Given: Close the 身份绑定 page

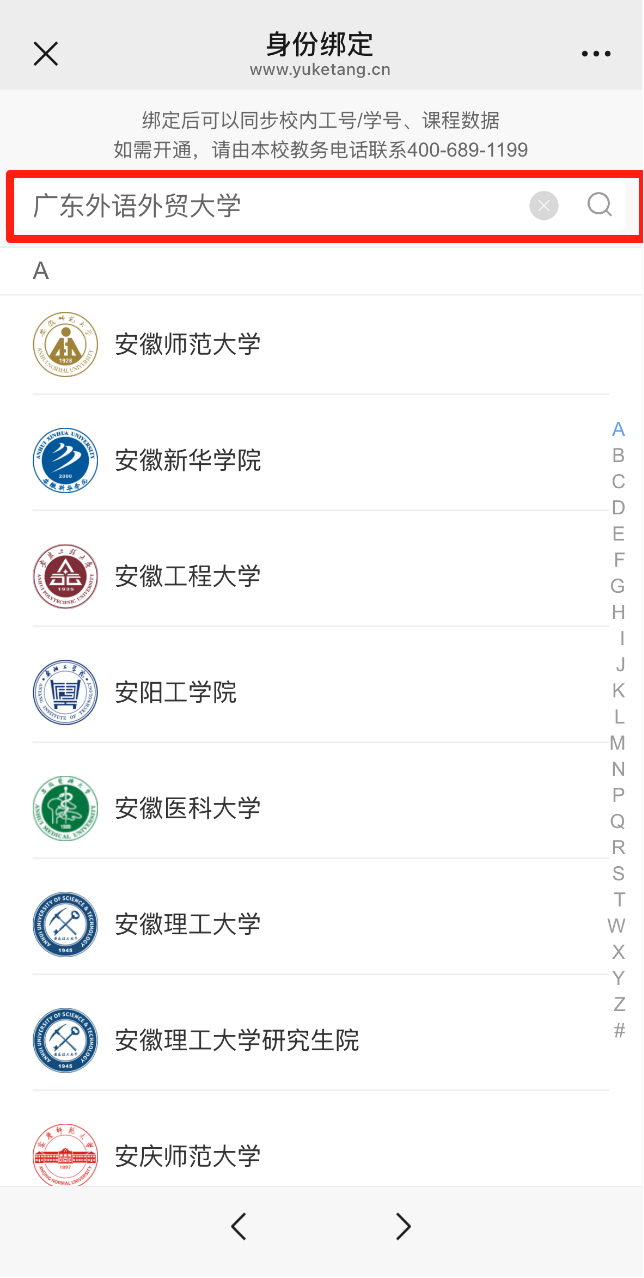Looking at the screenshot, I should click(46, 54).
